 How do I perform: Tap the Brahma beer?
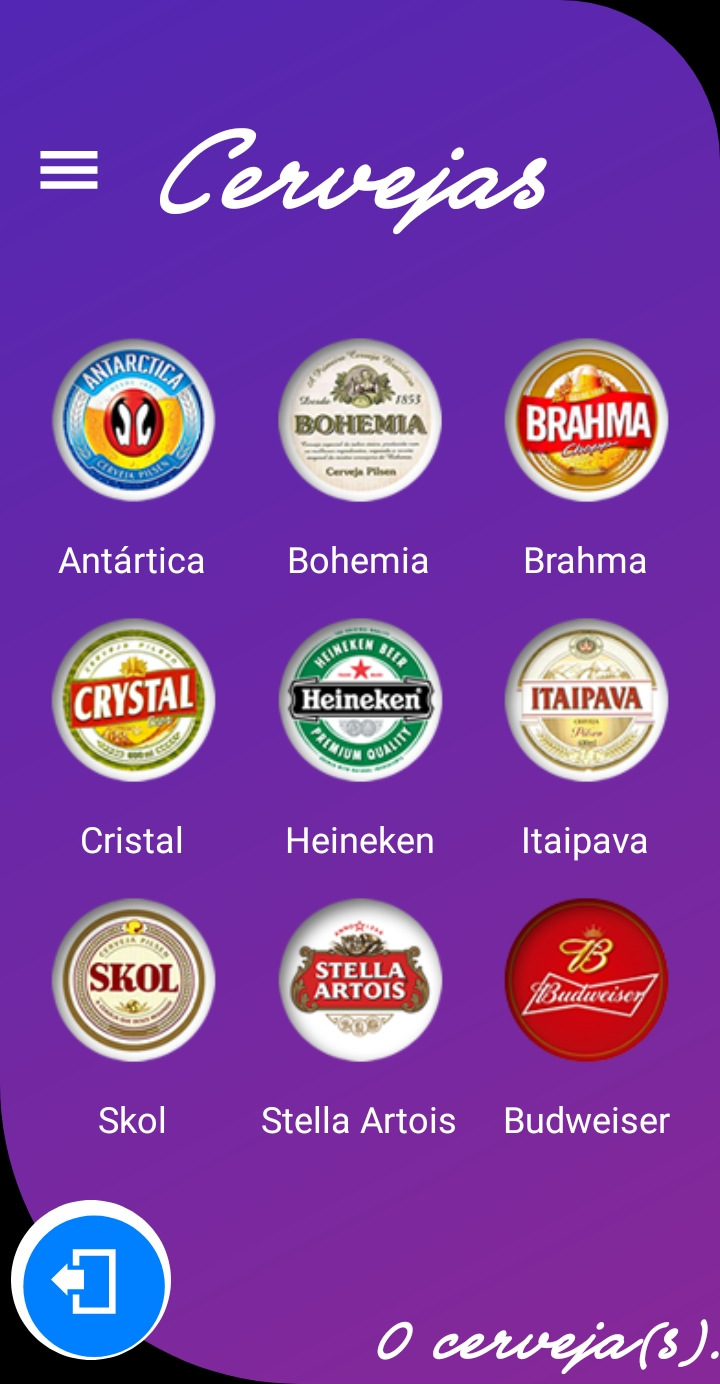click(x=586, y=420)
